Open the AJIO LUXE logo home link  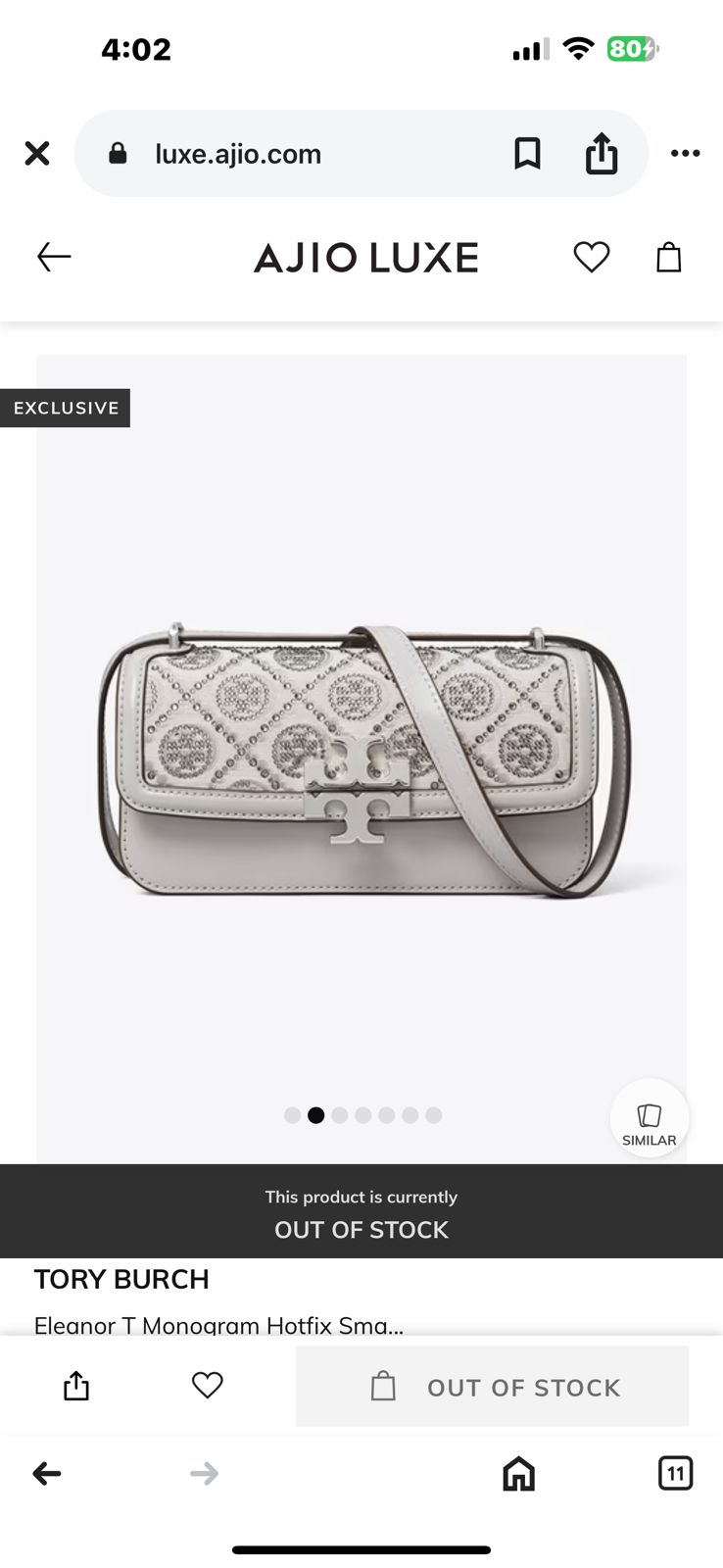pyautogui.click(x=364, y=257)
